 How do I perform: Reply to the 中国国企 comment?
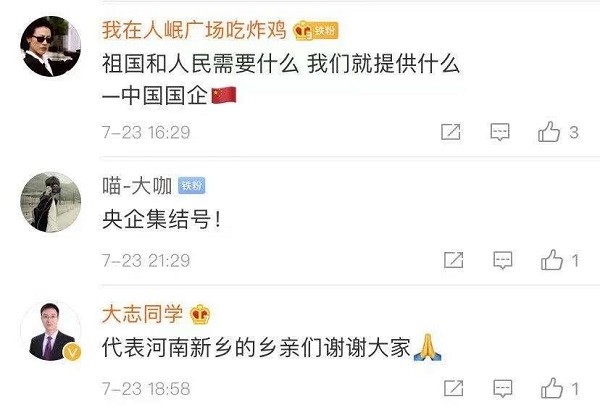(500, 132)
